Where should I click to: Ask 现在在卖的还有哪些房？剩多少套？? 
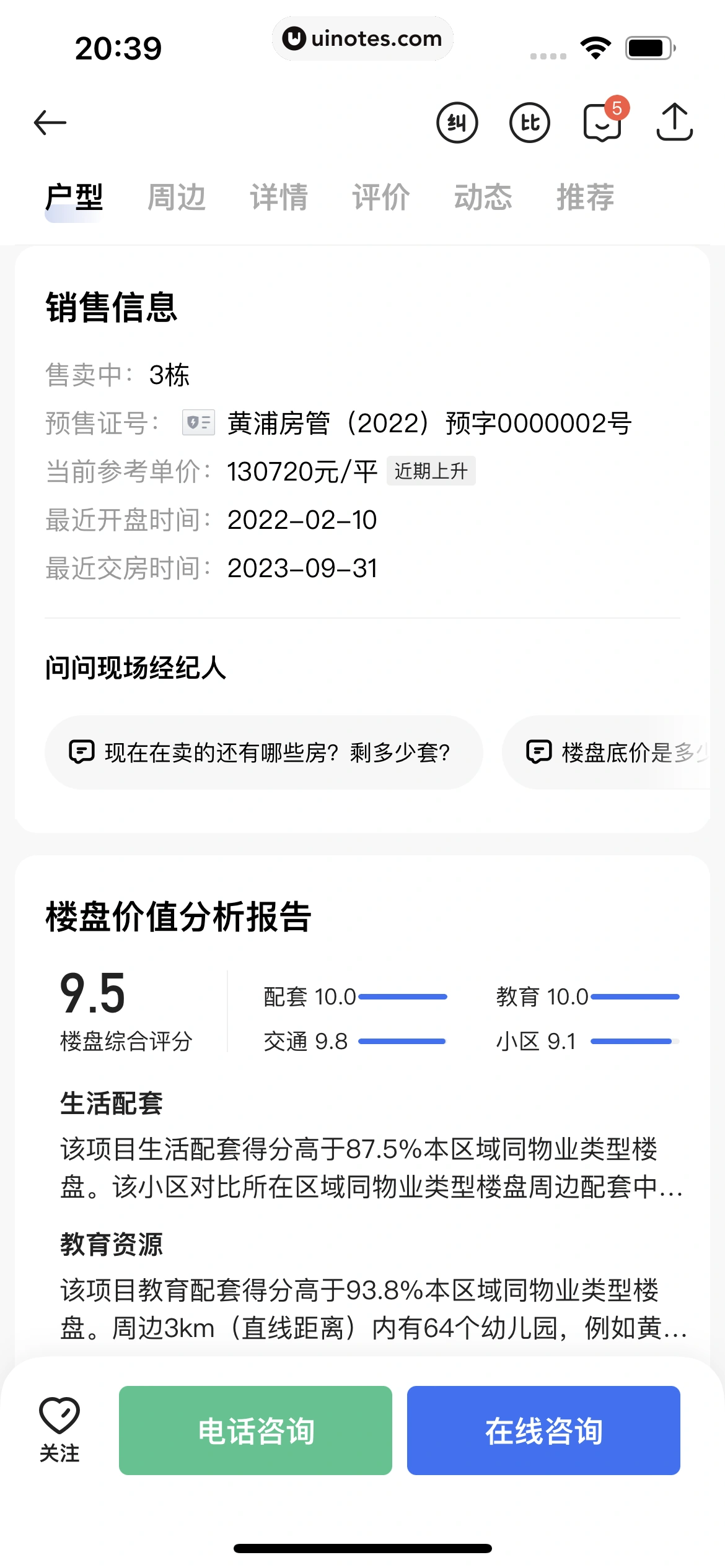click(x=264, y=752)
